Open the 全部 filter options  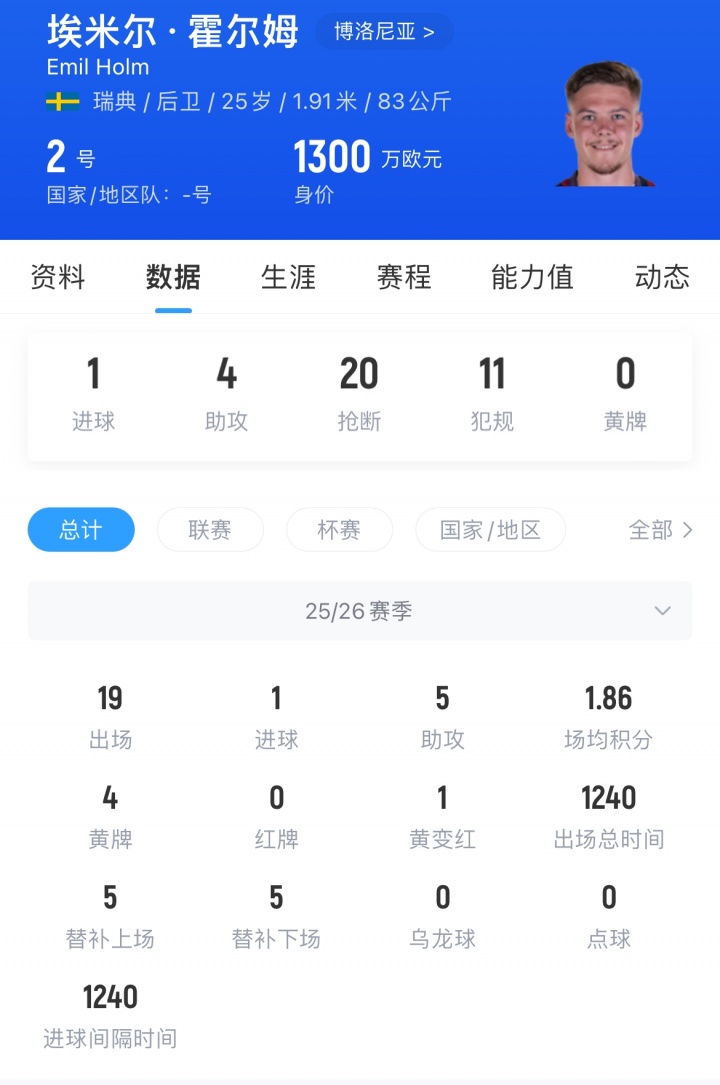[x=660, y=530]
